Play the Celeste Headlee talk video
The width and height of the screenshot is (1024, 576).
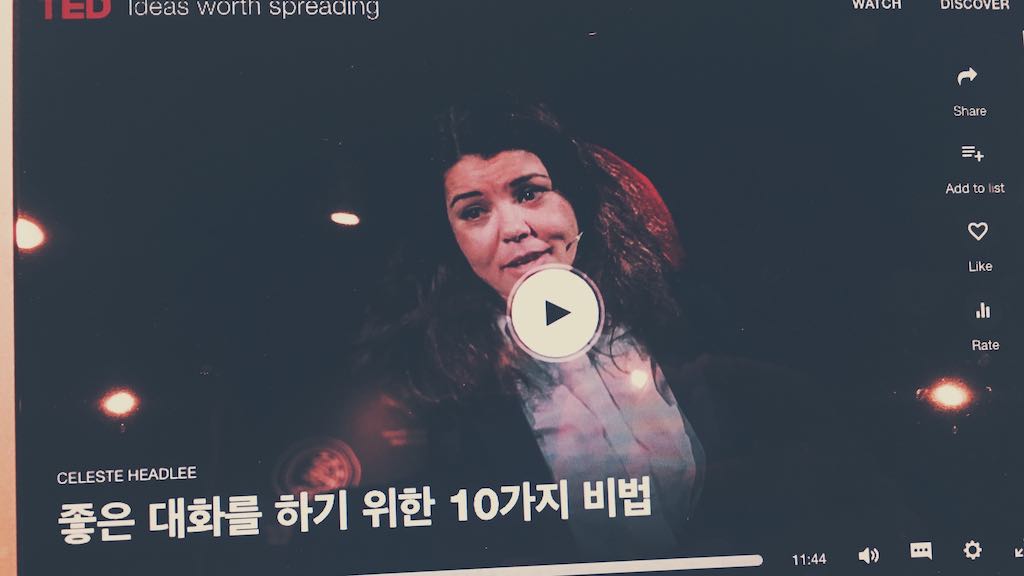[x=555, y=313]
